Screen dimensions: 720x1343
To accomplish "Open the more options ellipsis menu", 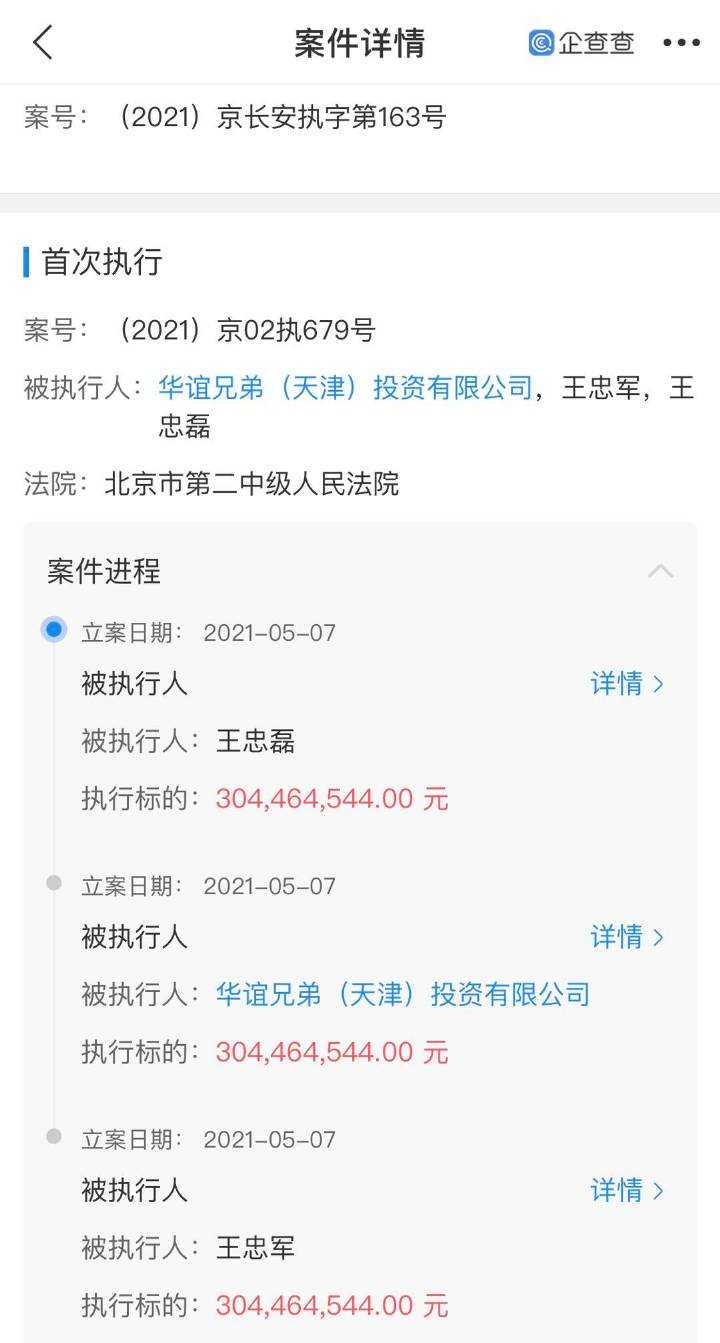I will tap(682, 42).
